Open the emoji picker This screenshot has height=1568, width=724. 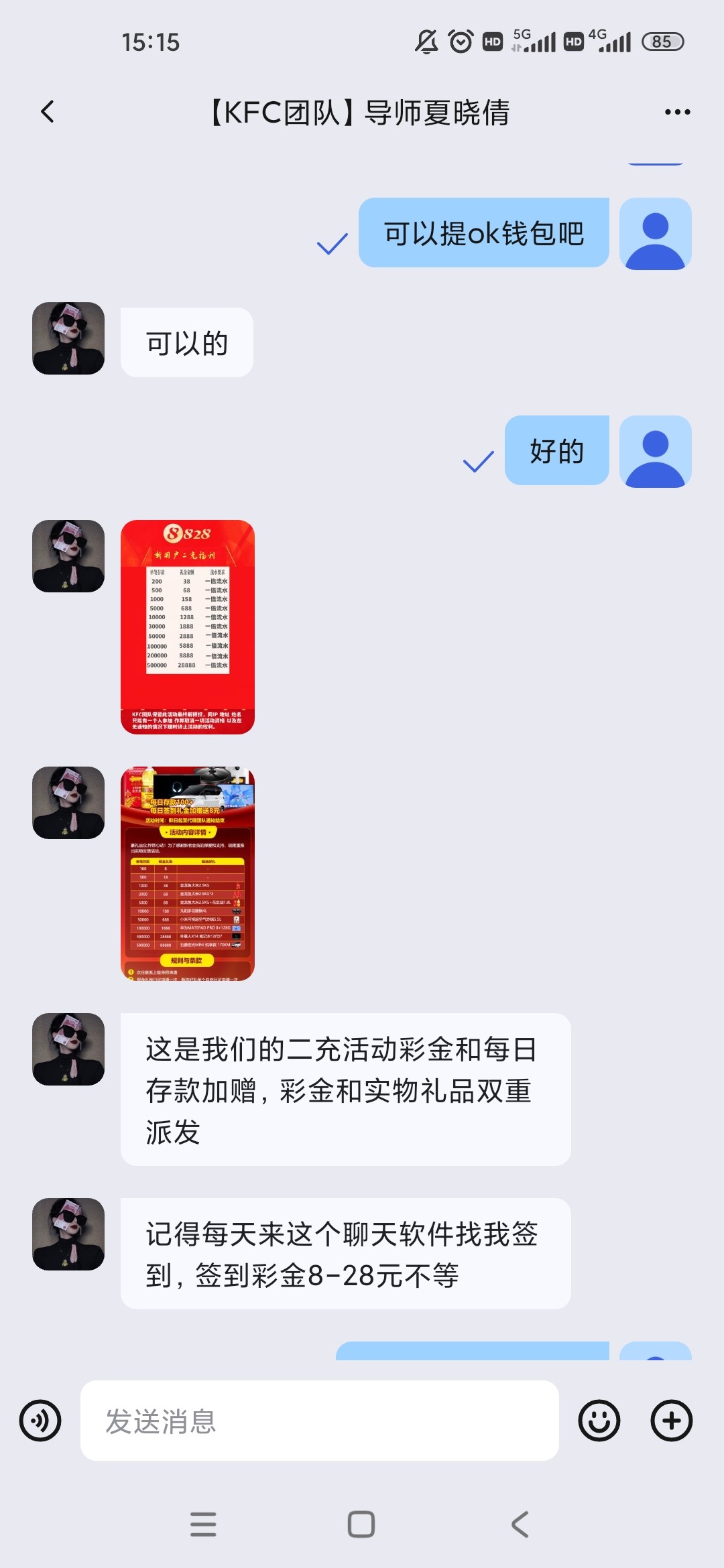click(599, 1421)
